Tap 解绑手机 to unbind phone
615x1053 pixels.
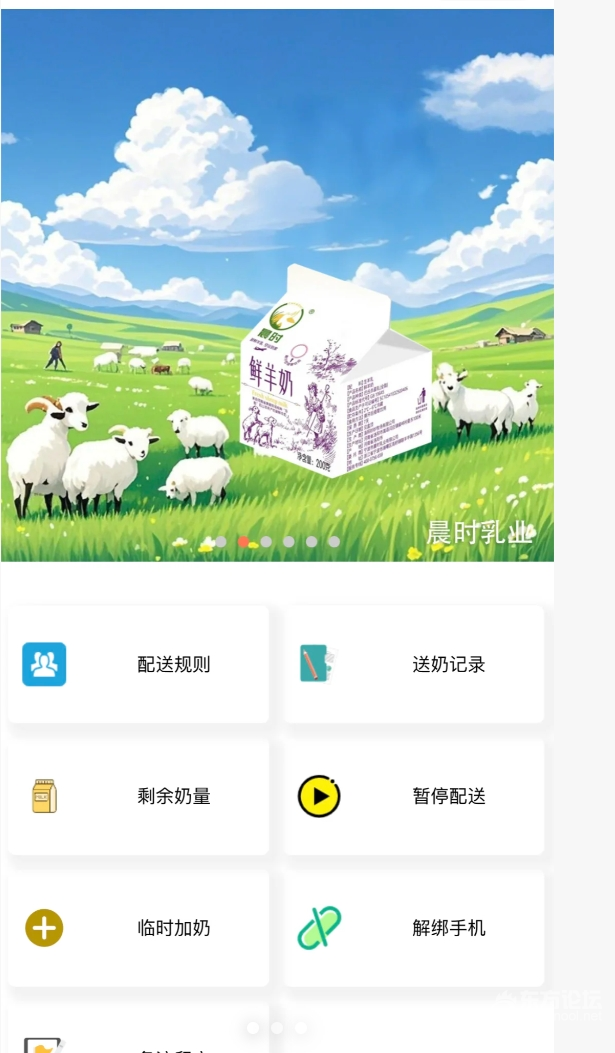413,928
